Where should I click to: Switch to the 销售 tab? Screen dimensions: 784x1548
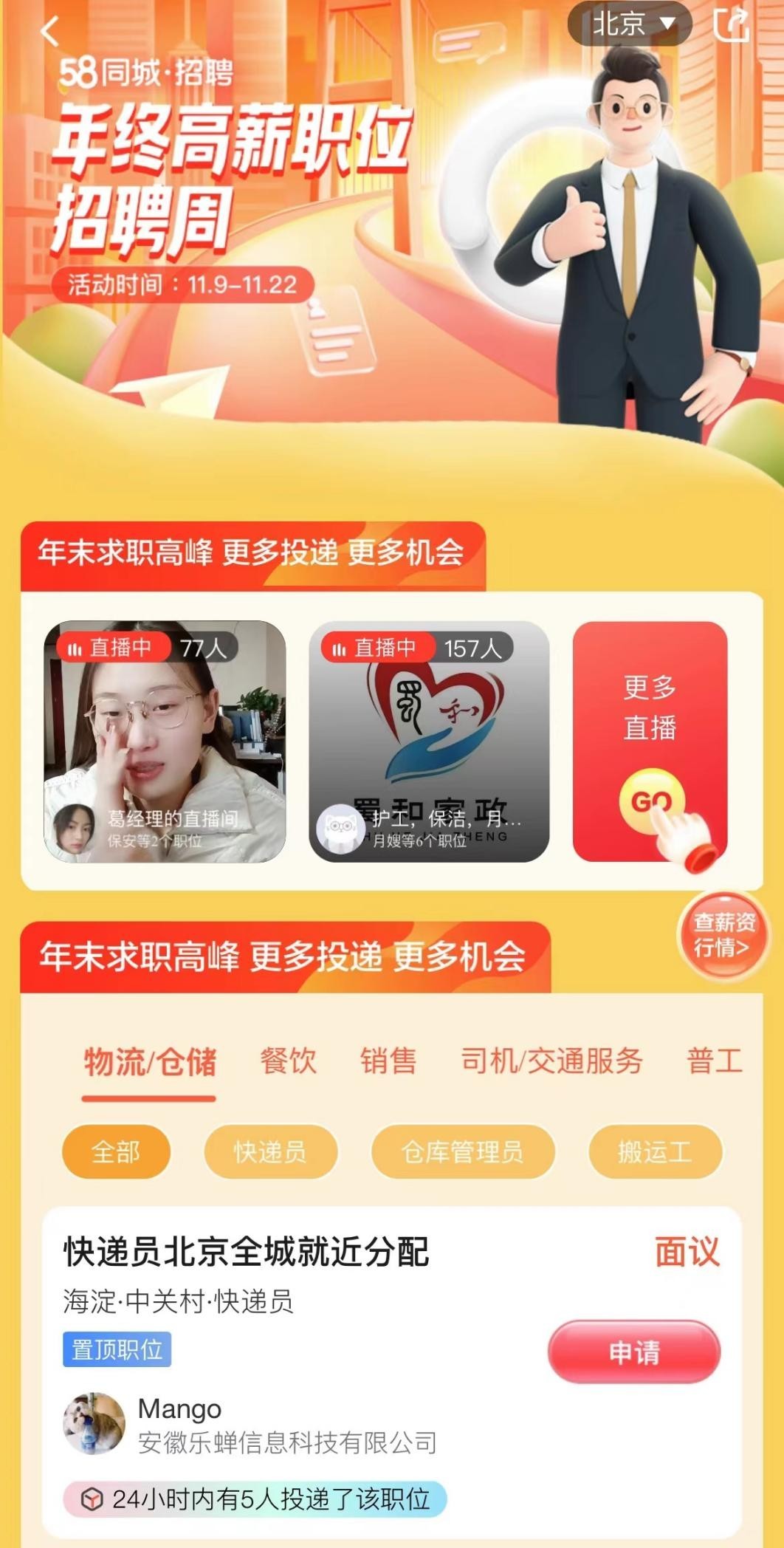pos(388,1061)
